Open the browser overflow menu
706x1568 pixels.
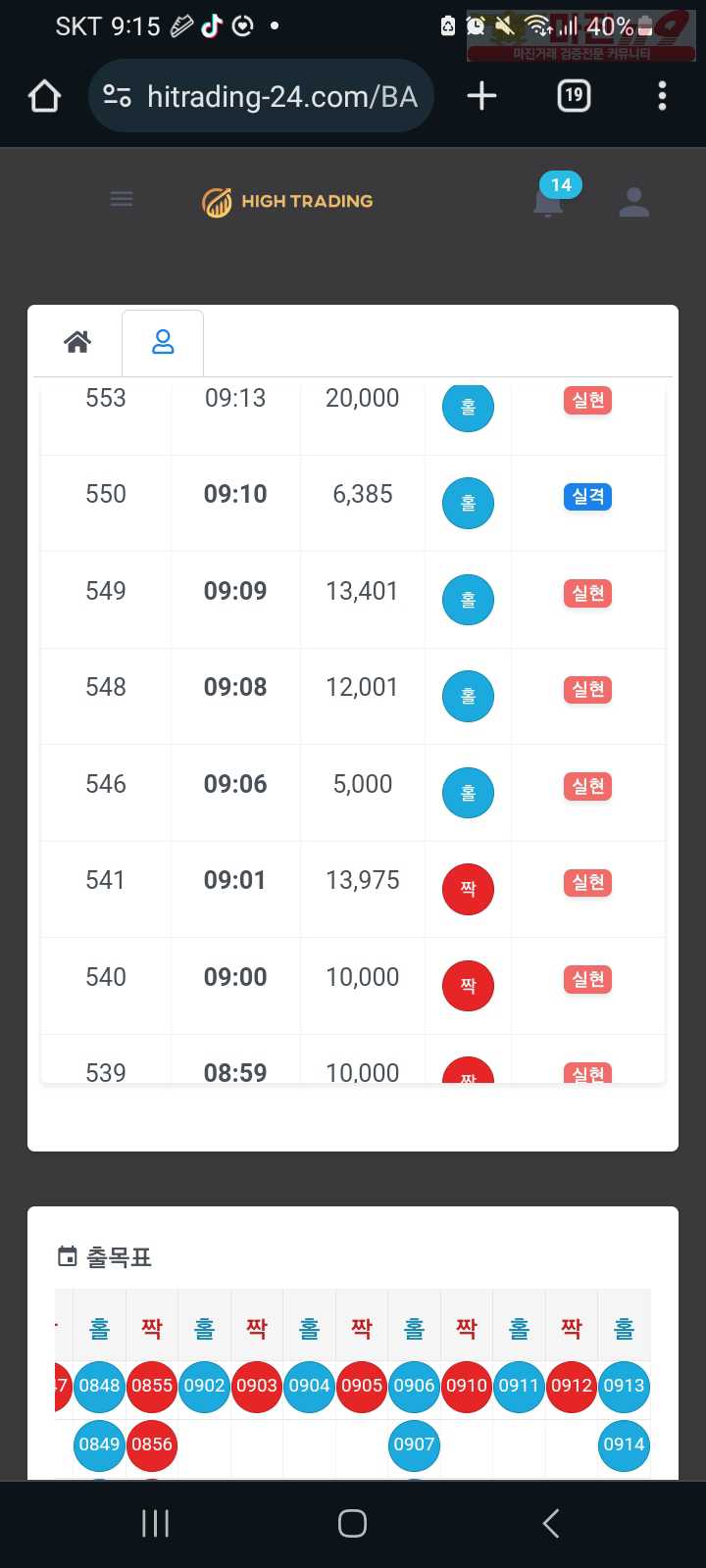coord(663,96)
